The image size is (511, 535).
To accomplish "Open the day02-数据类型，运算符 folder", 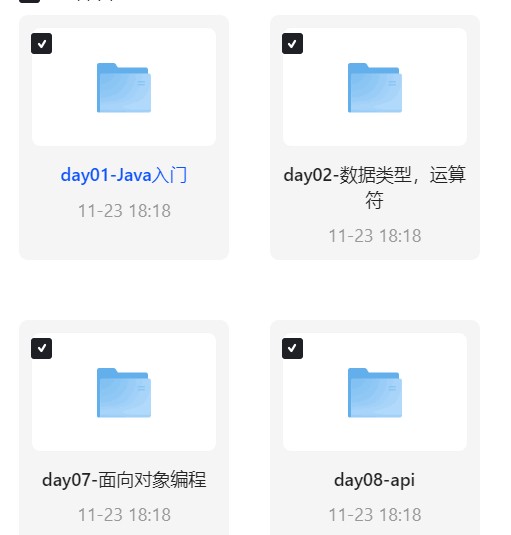I will [x=375, y=187].
